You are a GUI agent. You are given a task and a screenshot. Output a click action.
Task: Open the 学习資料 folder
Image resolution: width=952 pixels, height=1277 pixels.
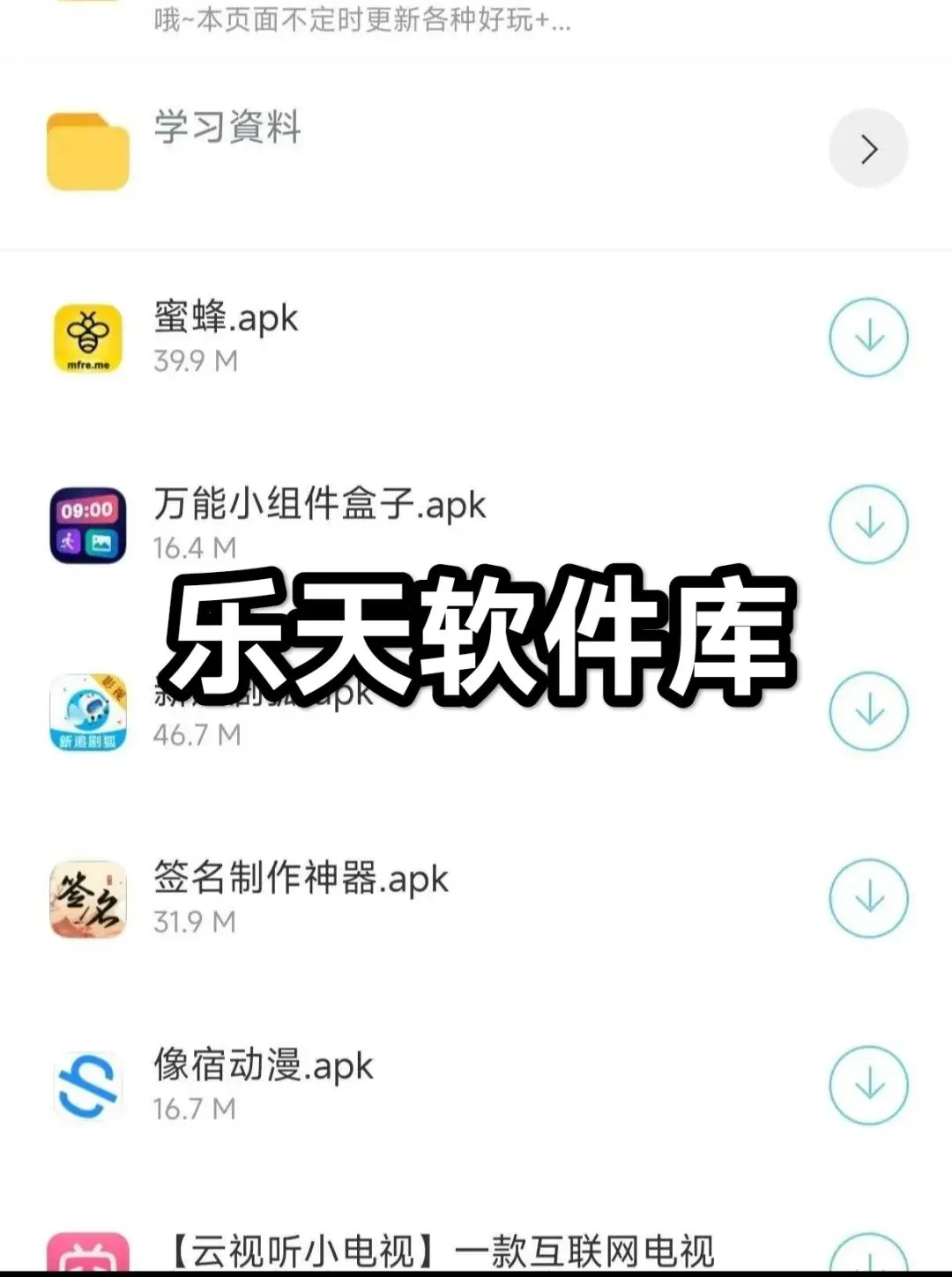coord(476,150)
